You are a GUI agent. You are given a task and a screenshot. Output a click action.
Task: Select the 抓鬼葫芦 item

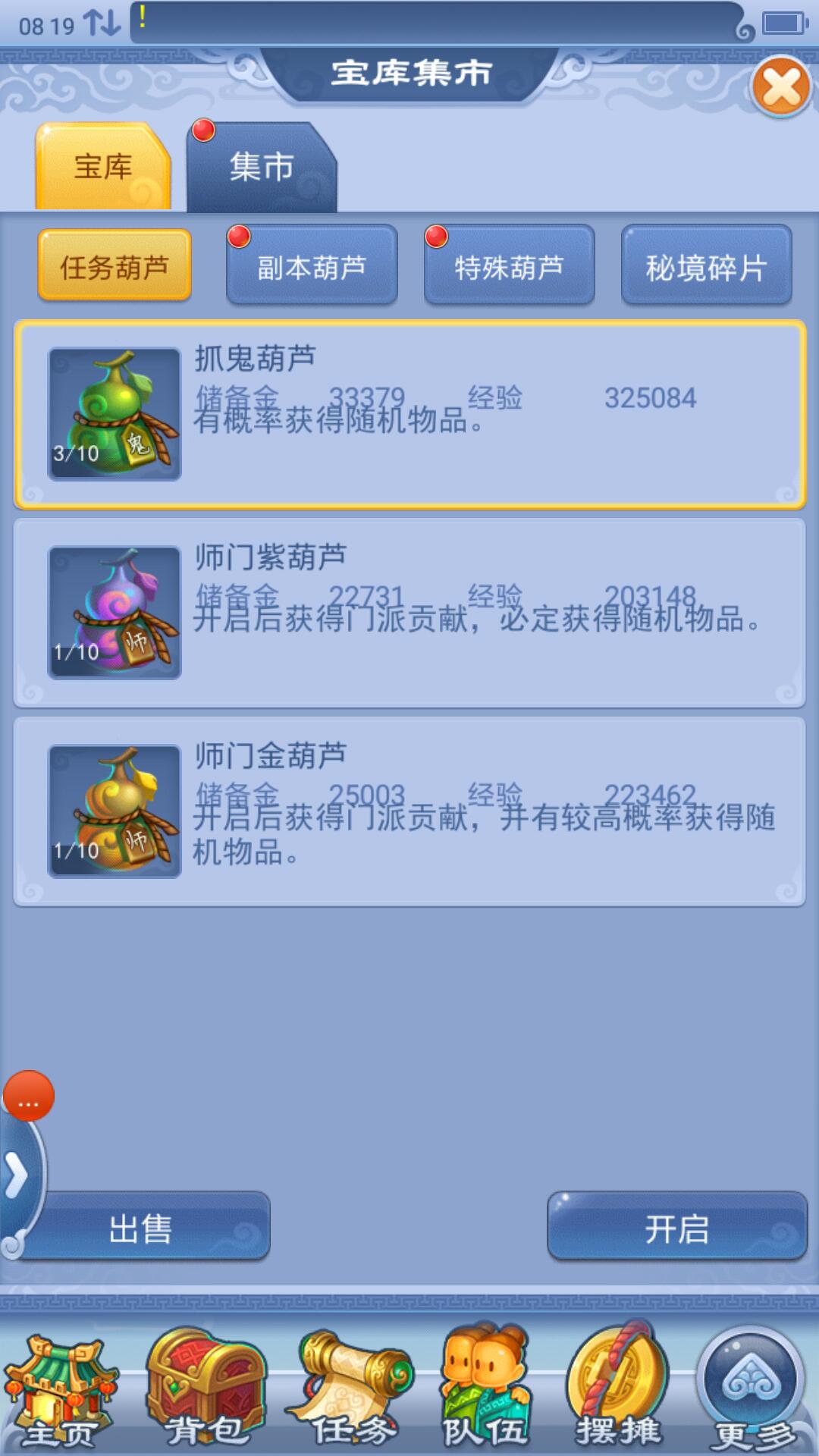click(x=409, y=414)
